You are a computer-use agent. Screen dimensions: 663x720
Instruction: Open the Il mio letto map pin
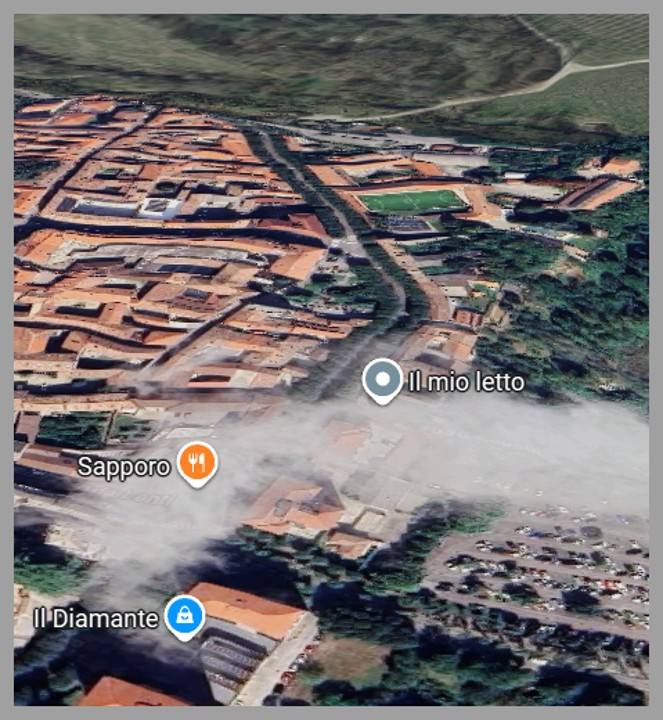(x=382, y=380)
